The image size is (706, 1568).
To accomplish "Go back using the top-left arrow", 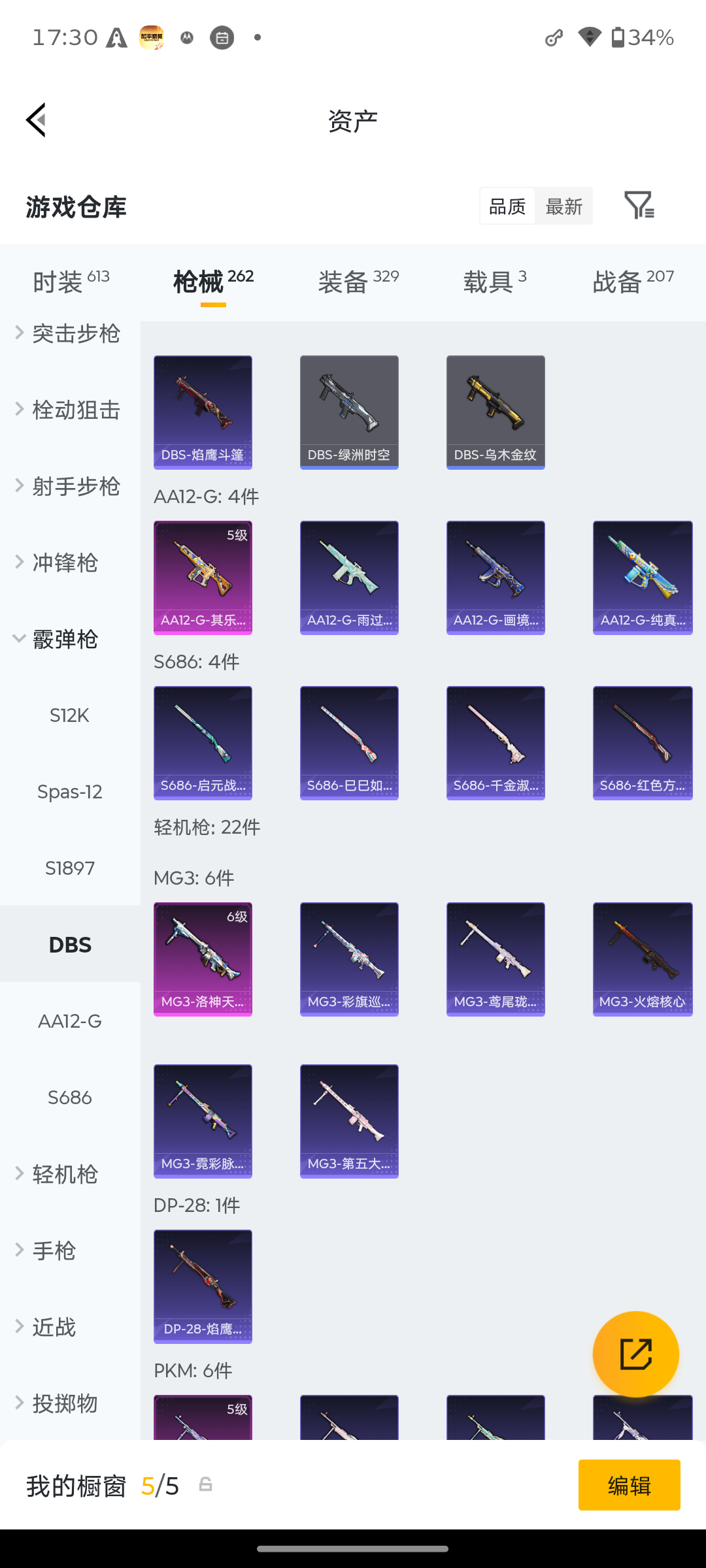I will pos(37,120).
